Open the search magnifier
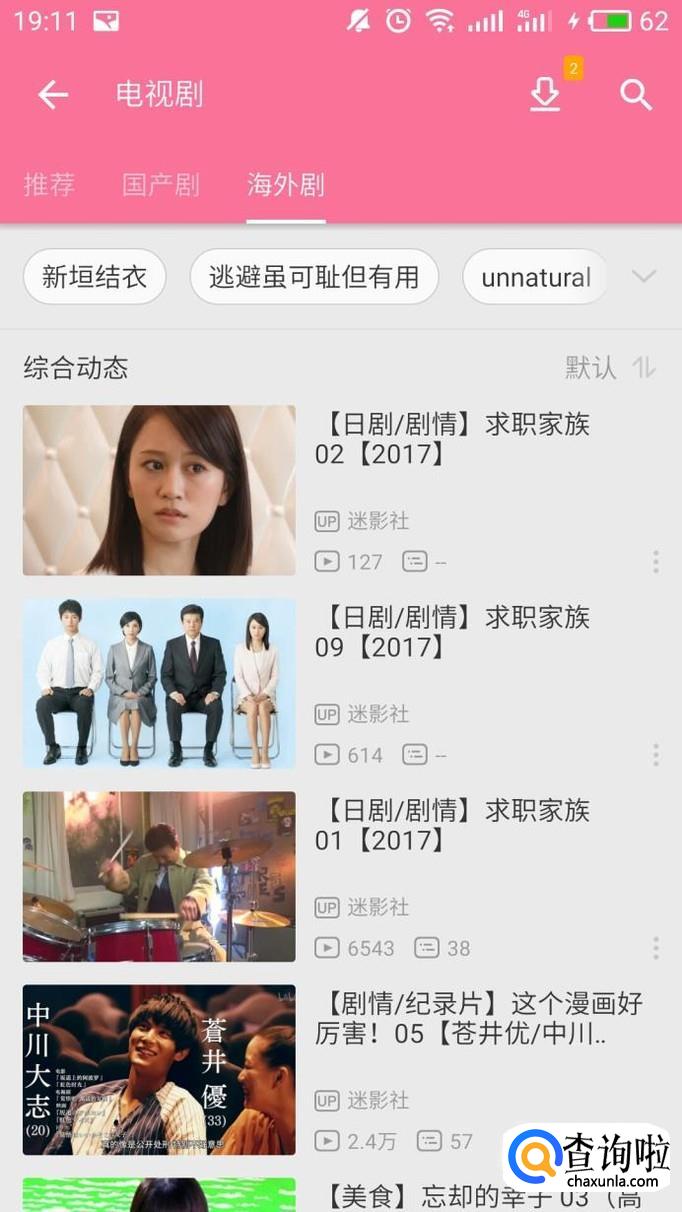The image size is (682, 1212). pyautogui.click(x=636, y=95)
